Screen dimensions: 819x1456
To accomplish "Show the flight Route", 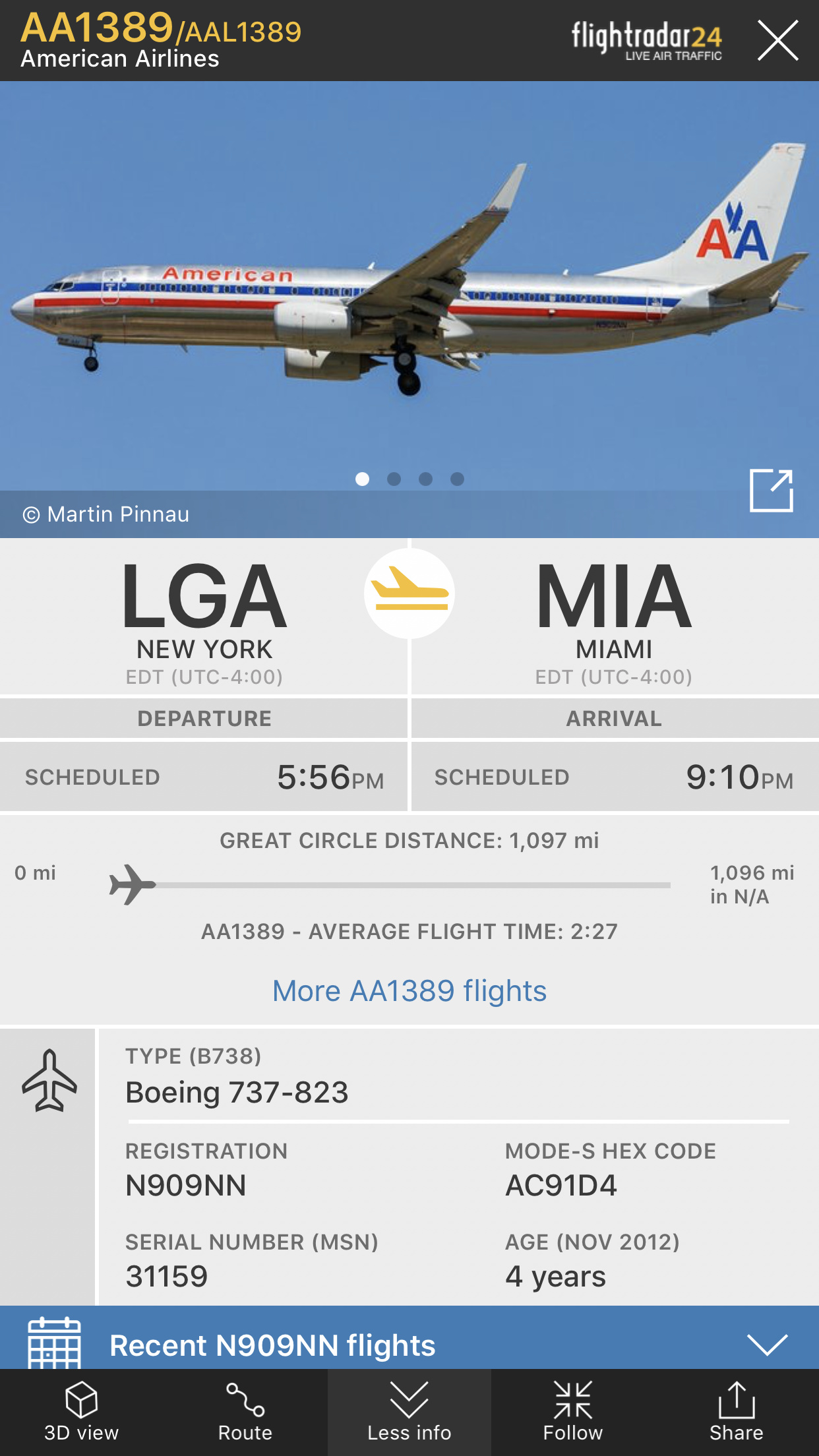I will pos(245,1412).
